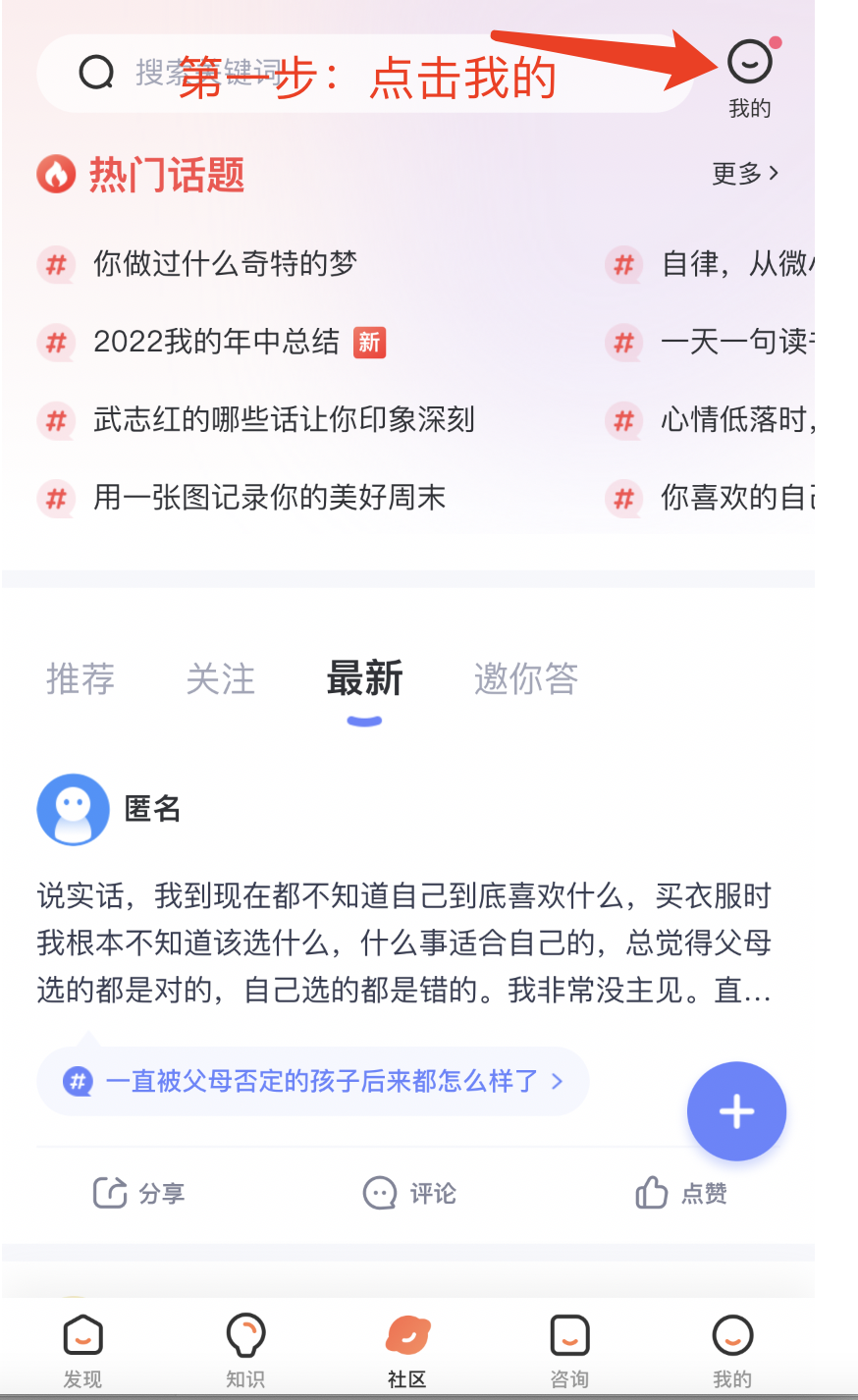Open the keyword search box
The image size is (858, 1400).
pos(365,74)
